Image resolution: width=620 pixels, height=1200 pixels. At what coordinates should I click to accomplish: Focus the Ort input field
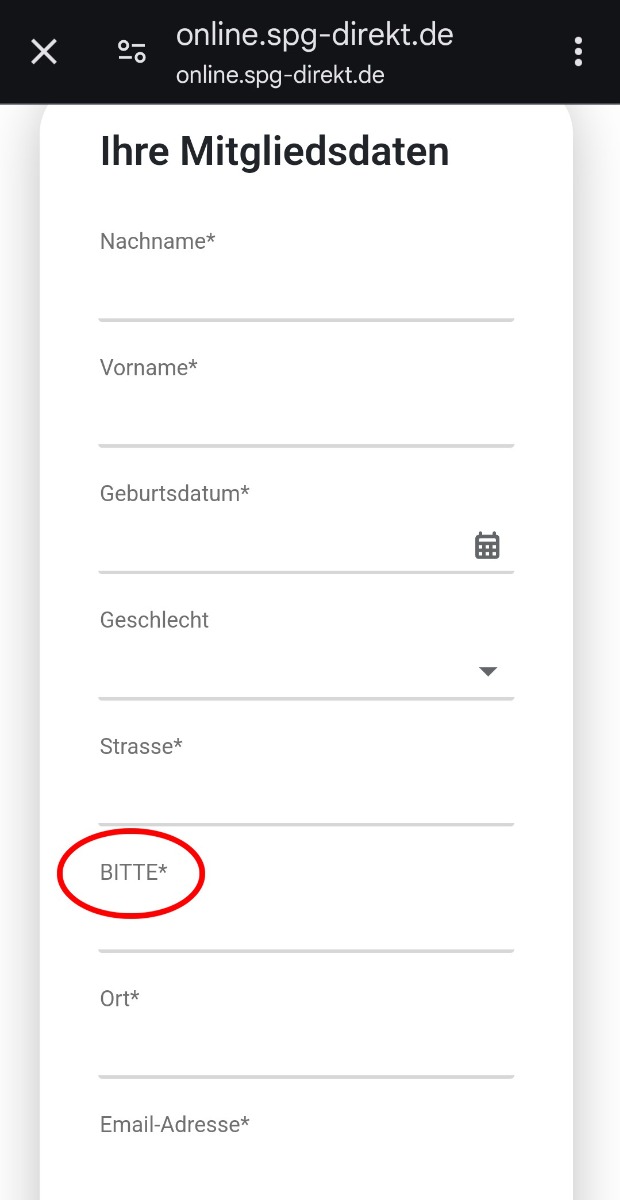click(x=306, y=1033)
